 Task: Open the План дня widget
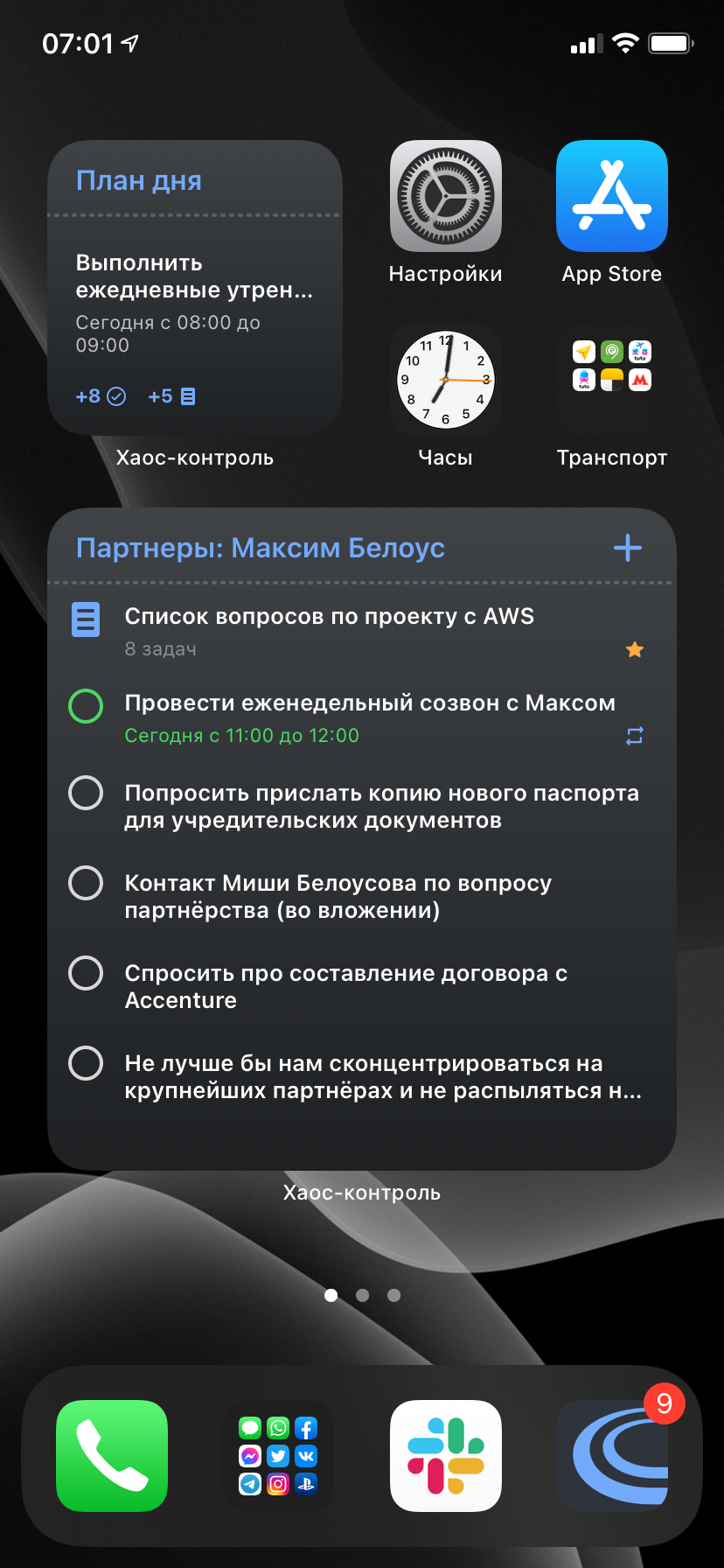coord(194,289)
